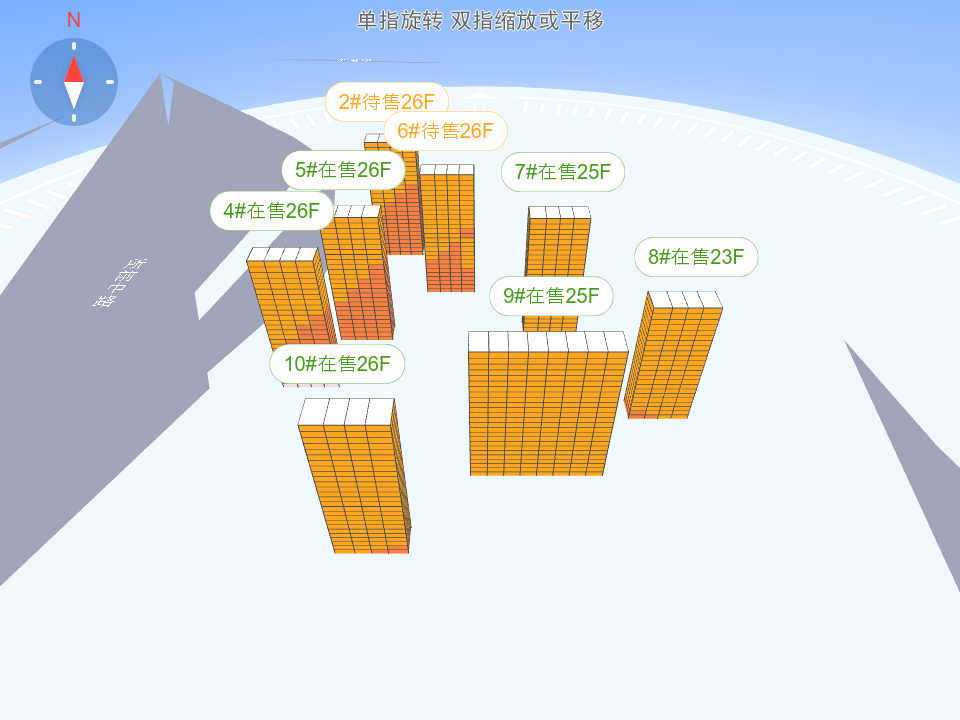Reset orientation using the compass icon

coord(74,82)
